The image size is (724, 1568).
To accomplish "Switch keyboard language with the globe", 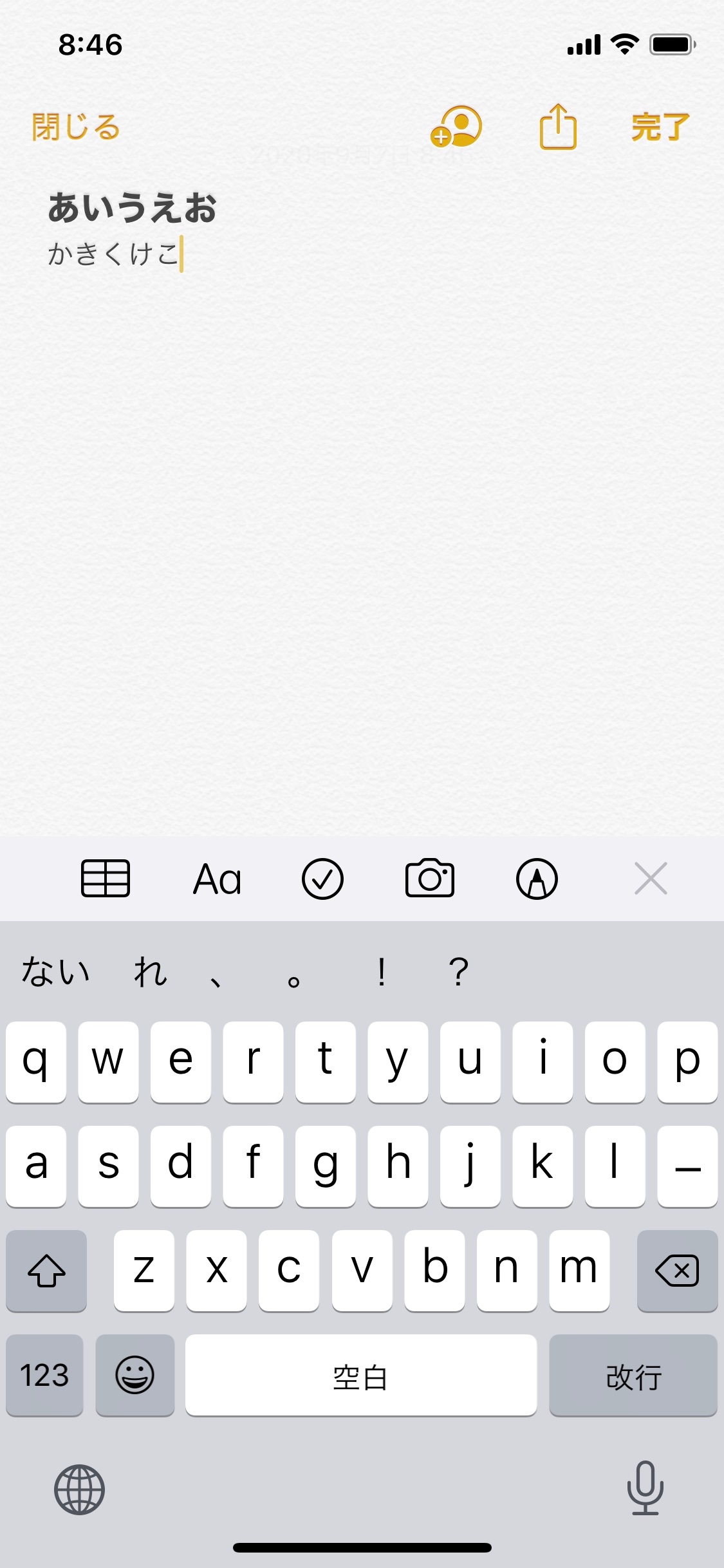I will 79,1489.
